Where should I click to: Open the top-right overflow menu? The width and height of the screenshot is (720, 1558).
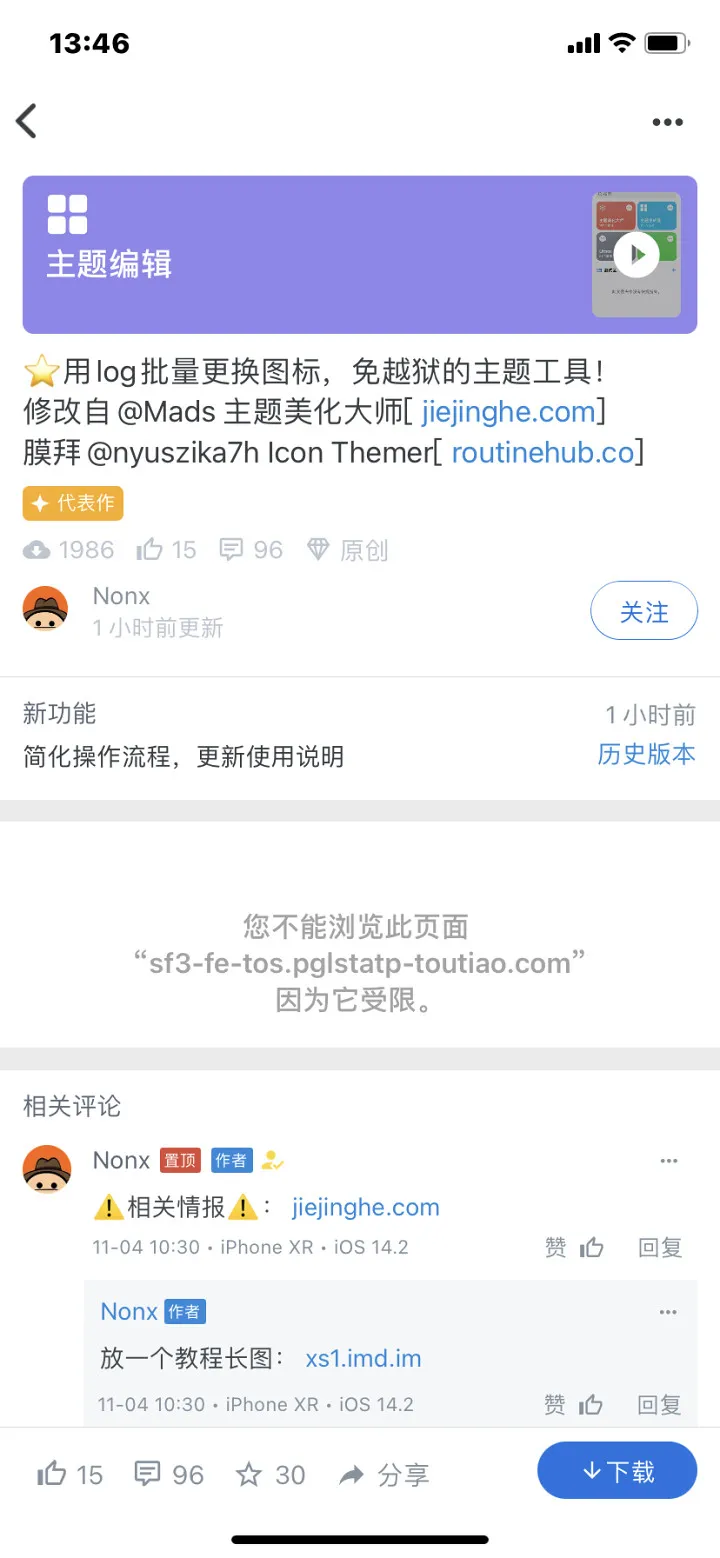pos(667,122)
